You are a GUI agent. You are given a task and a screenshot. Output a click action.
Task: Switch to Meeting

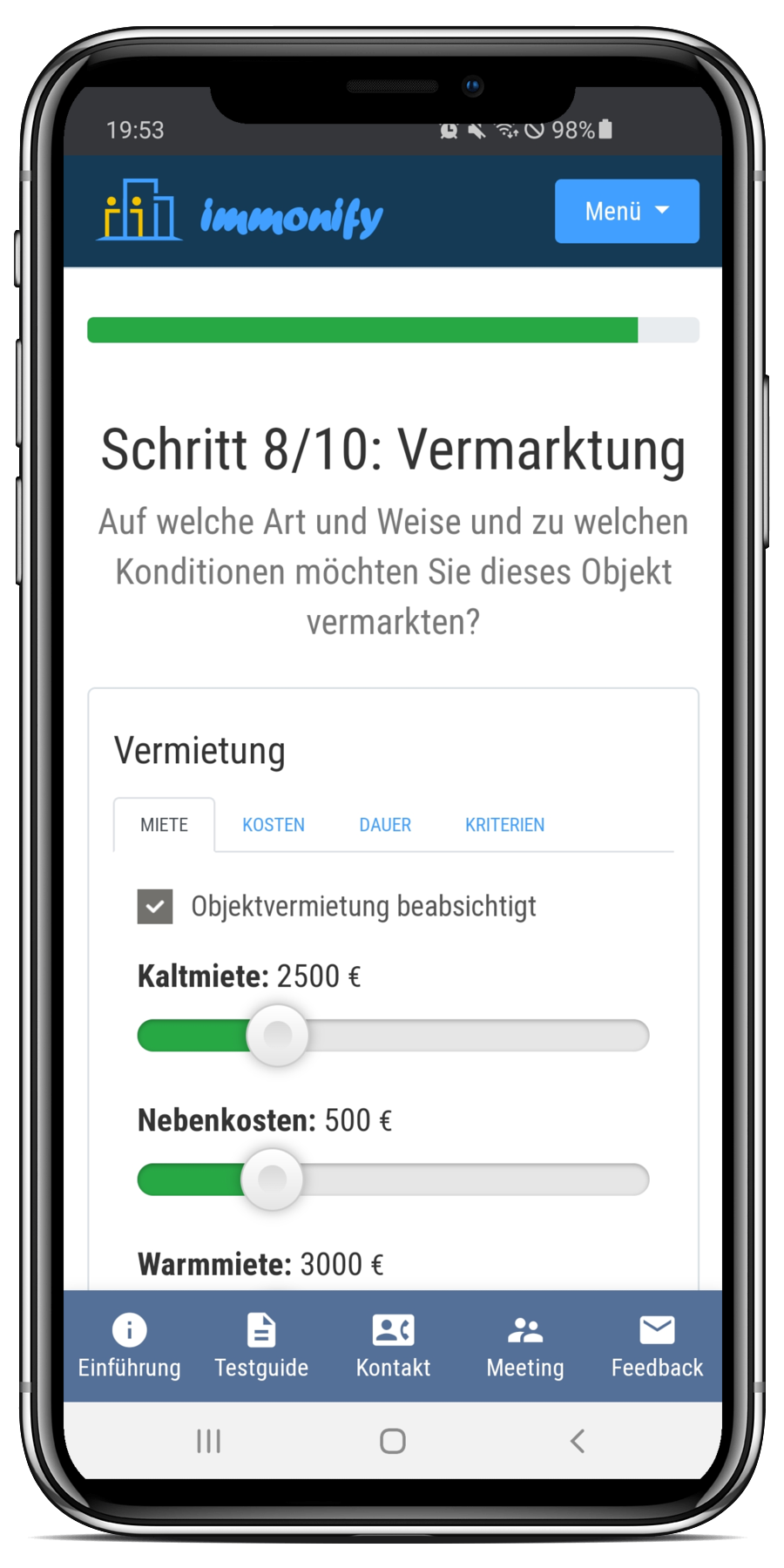[524, 1346]
